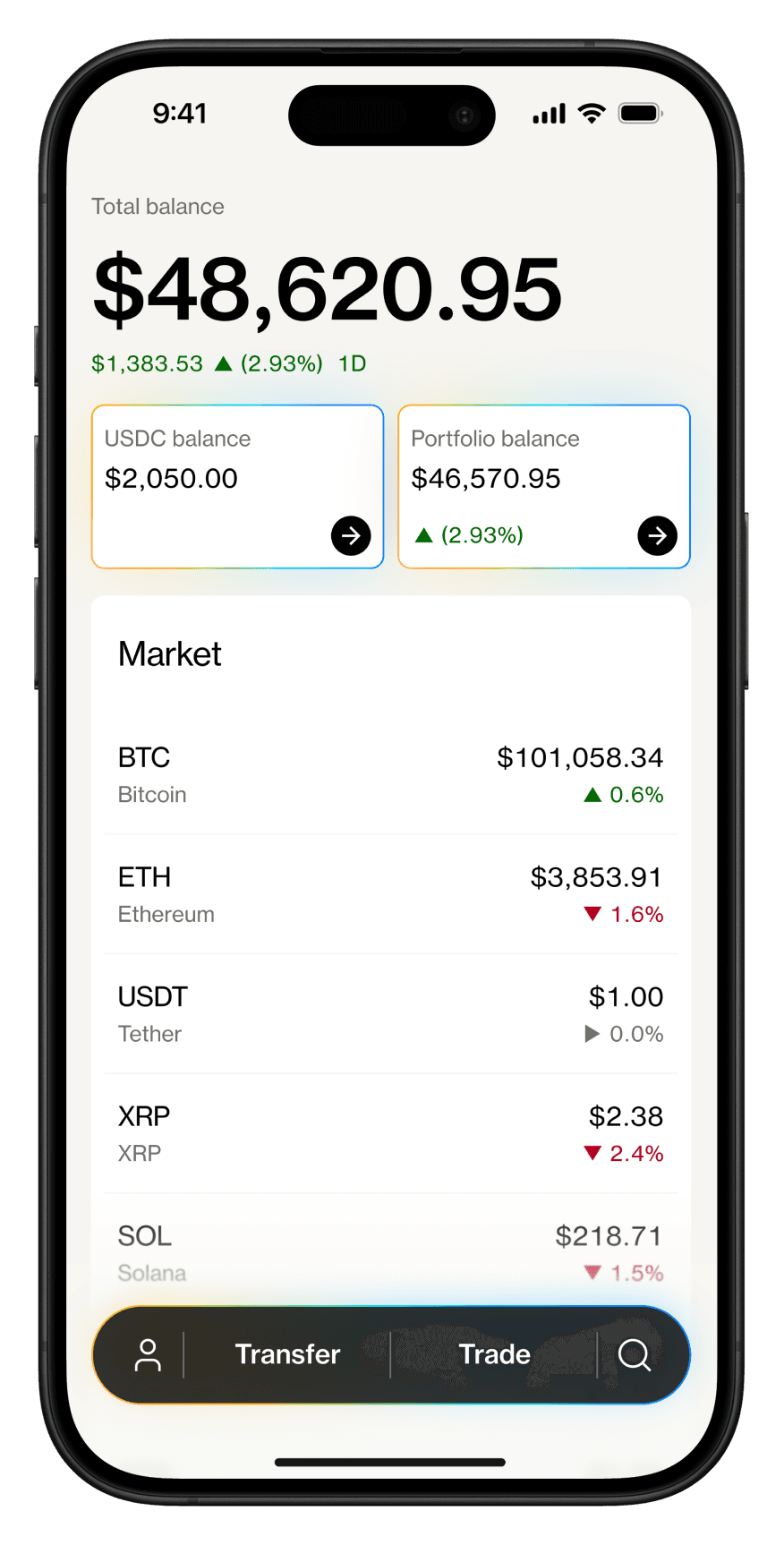Open USDC balance details via arrow icon

point(351,535)
